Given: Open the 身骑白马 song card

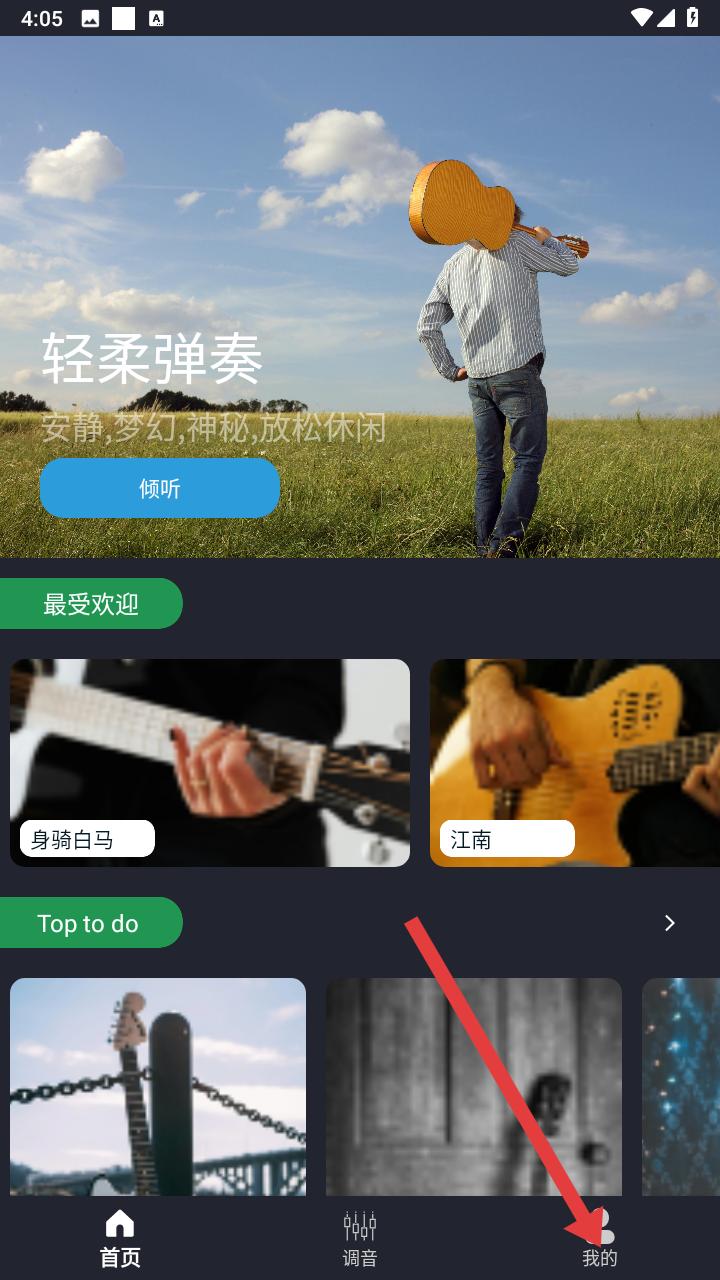Looking at the screenshot, I should point(210,762).
